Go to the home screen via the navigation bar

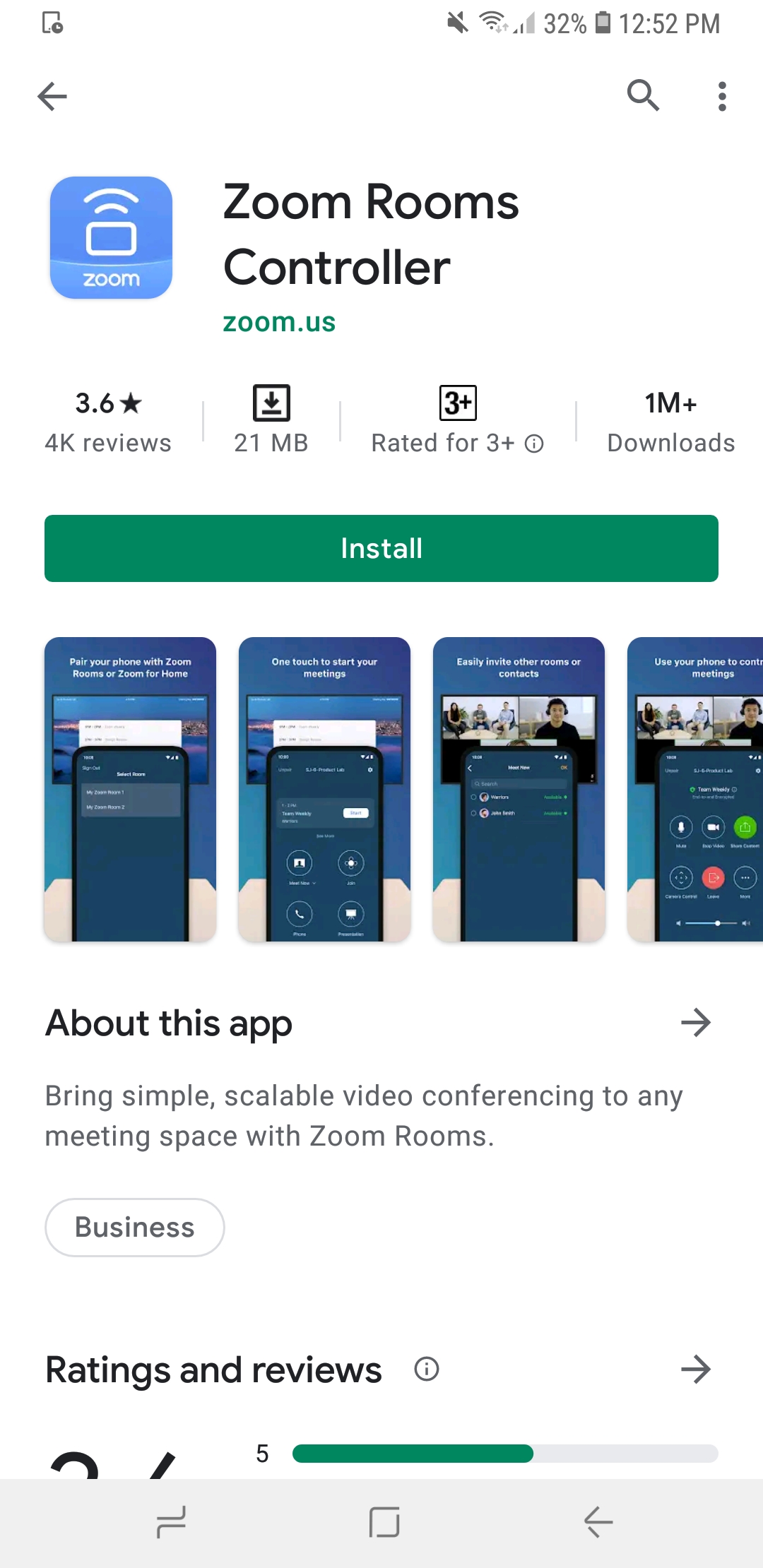[384, 1522]
